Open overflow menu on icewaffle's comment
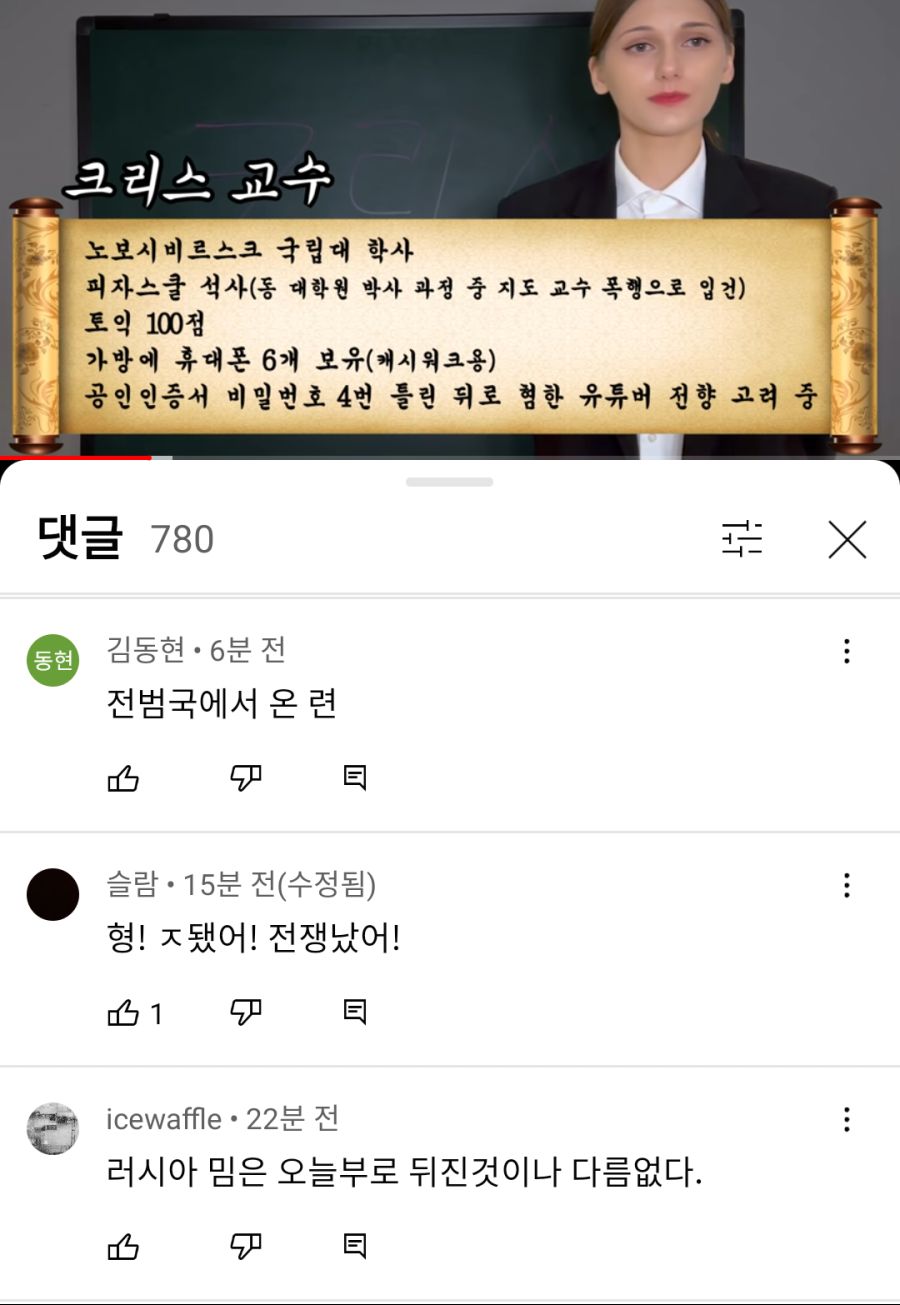Image resolution: width=900 pixels, height=1305 pixels. tap(846, 1119)
